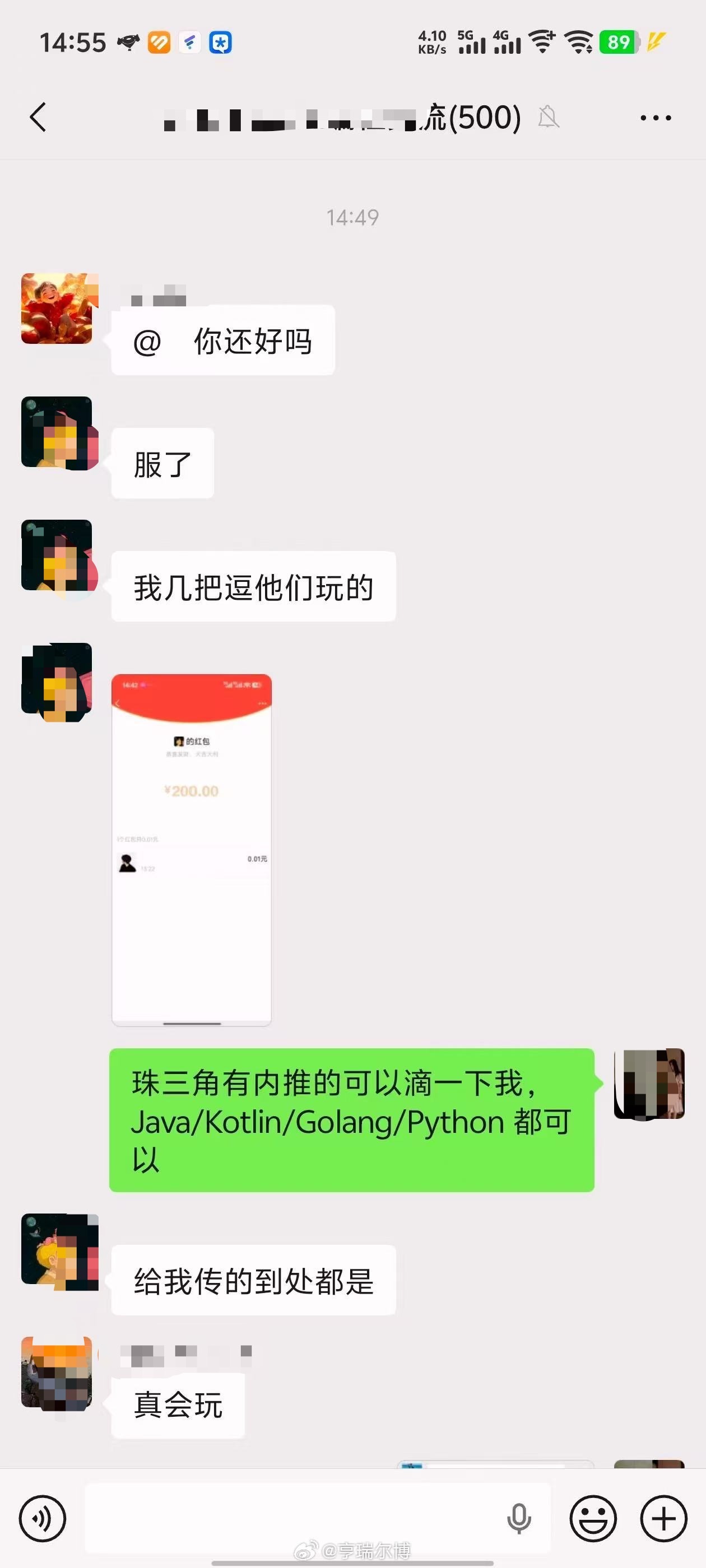The height and width of the screenshot is (1568, 706).
Task: Open my own avatar beside green message
Action: click(x=649, y=1084)
